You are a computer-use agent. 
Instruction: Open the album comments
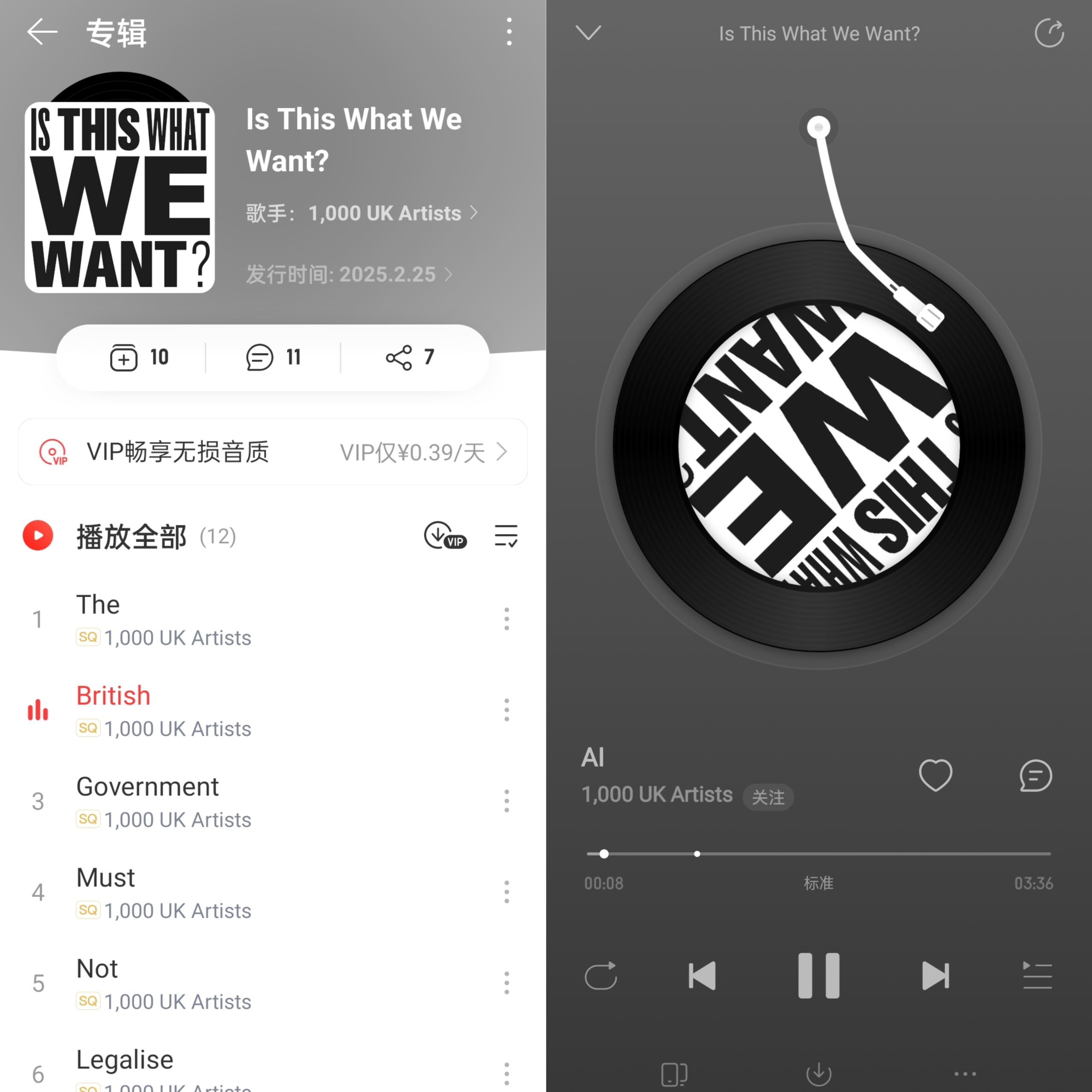point(273,357)
